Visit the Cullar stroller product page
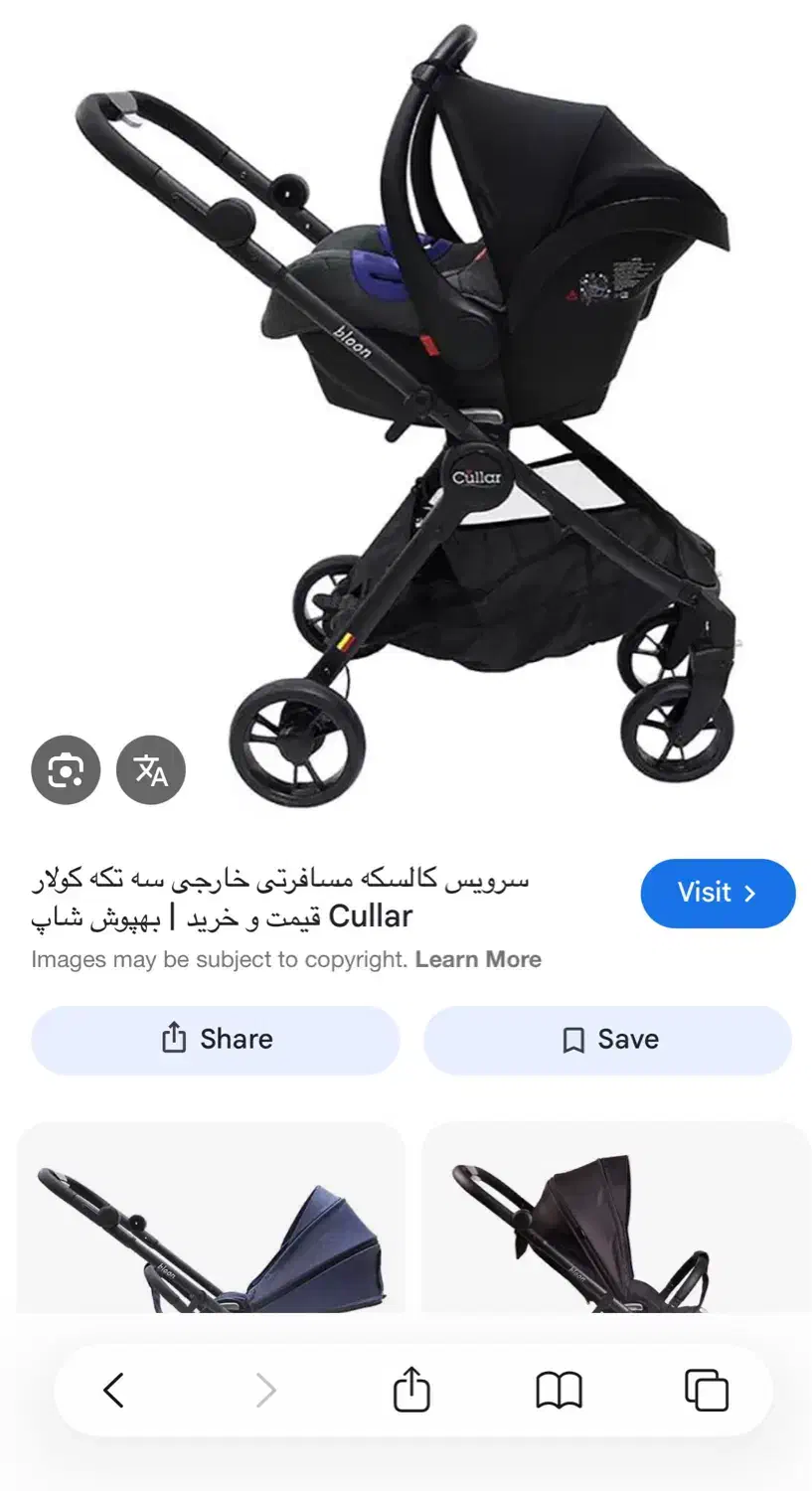812x1491 pixels. 718,893
